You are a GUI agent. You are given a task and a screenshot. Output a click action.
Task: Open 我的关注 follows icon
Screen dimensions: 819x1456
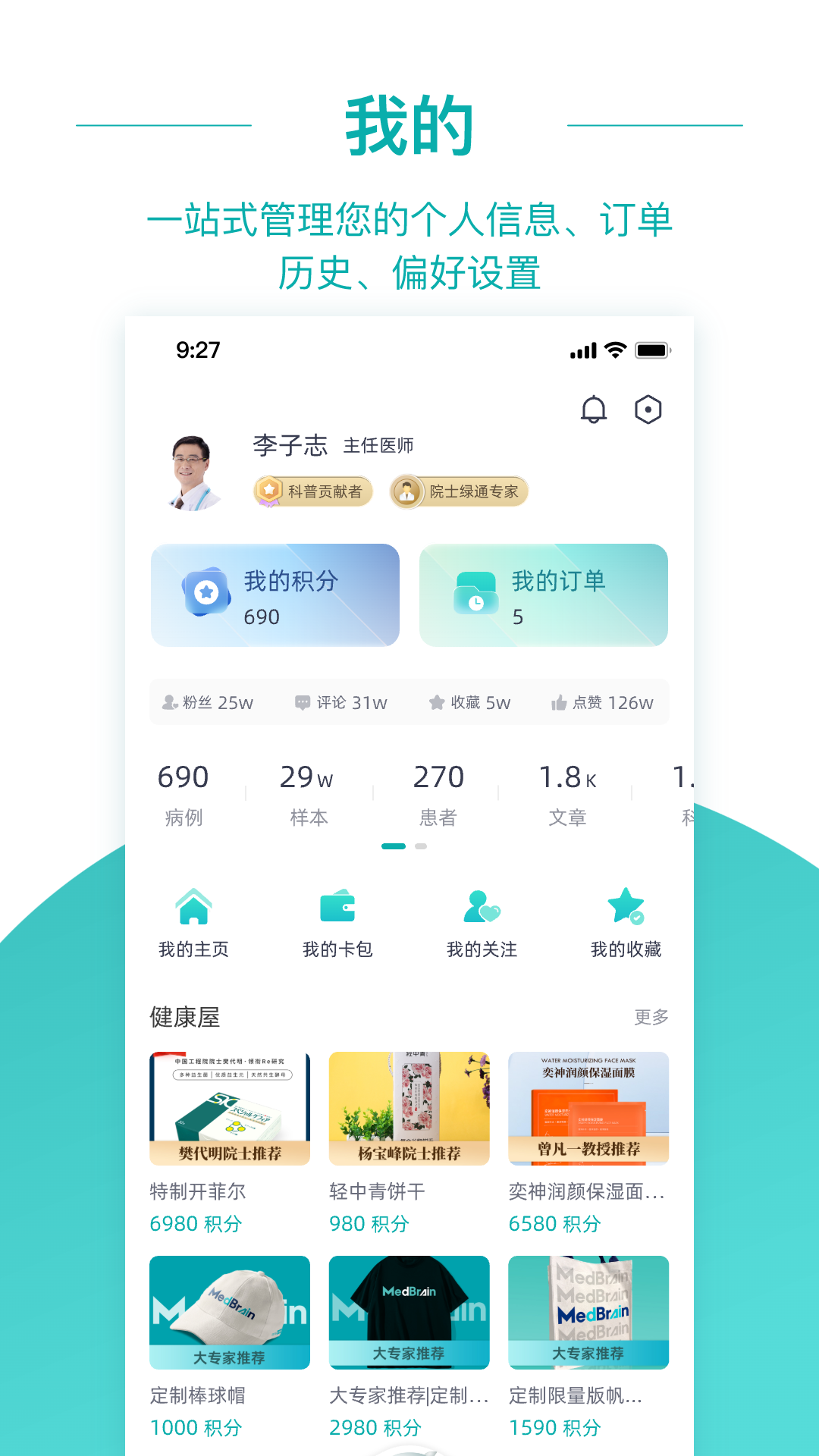coord(481,907)
